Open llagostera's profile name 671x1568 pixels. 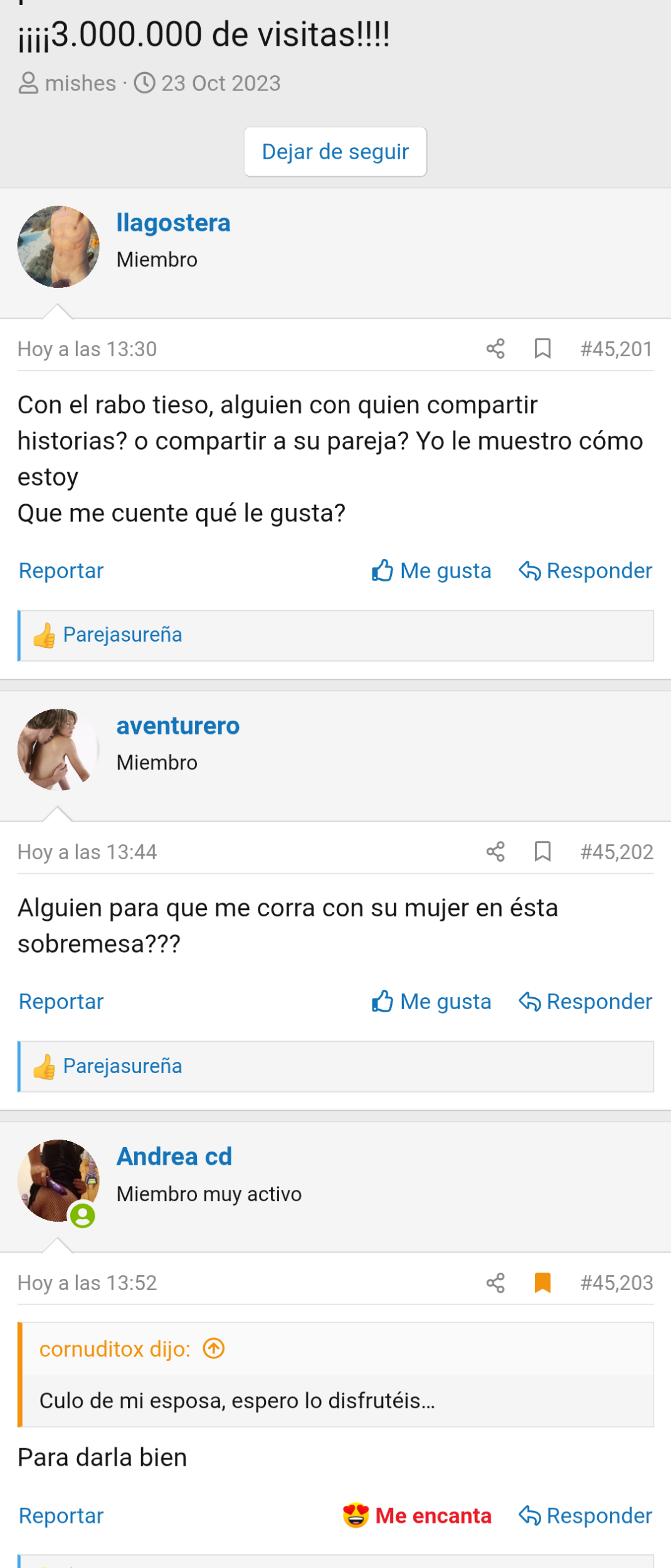tap(173, 223)
